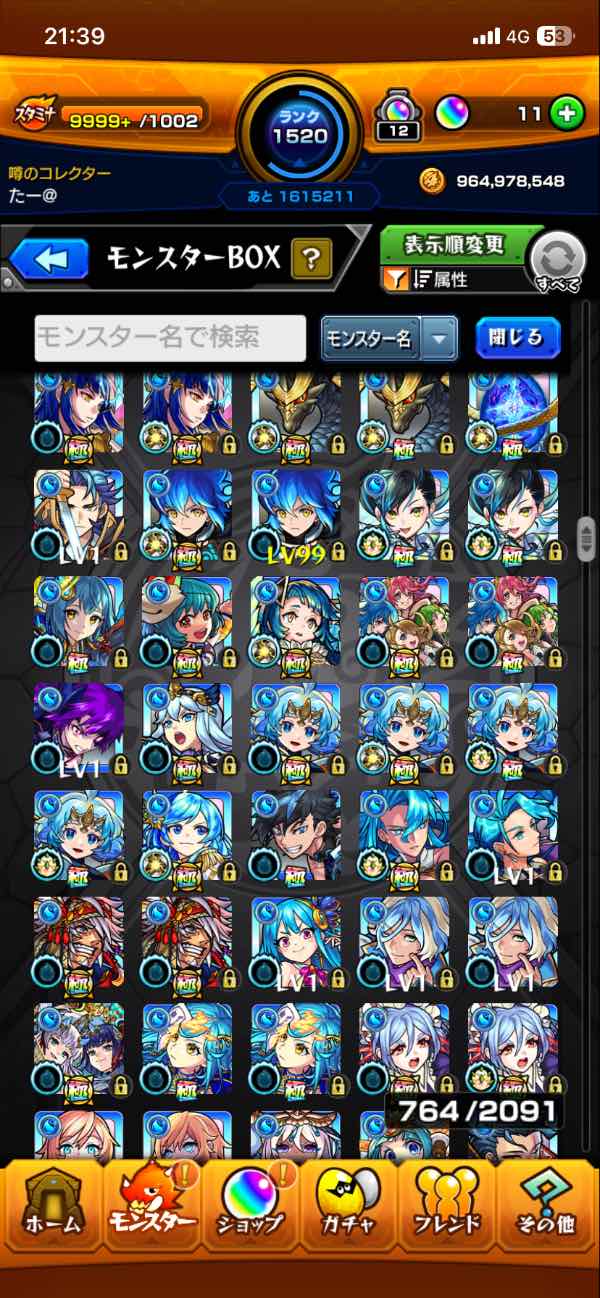Viewport: 600px width, 1298px height.
Task: Close the search panel with 閉じる
Action: click(x=517, y=338)
